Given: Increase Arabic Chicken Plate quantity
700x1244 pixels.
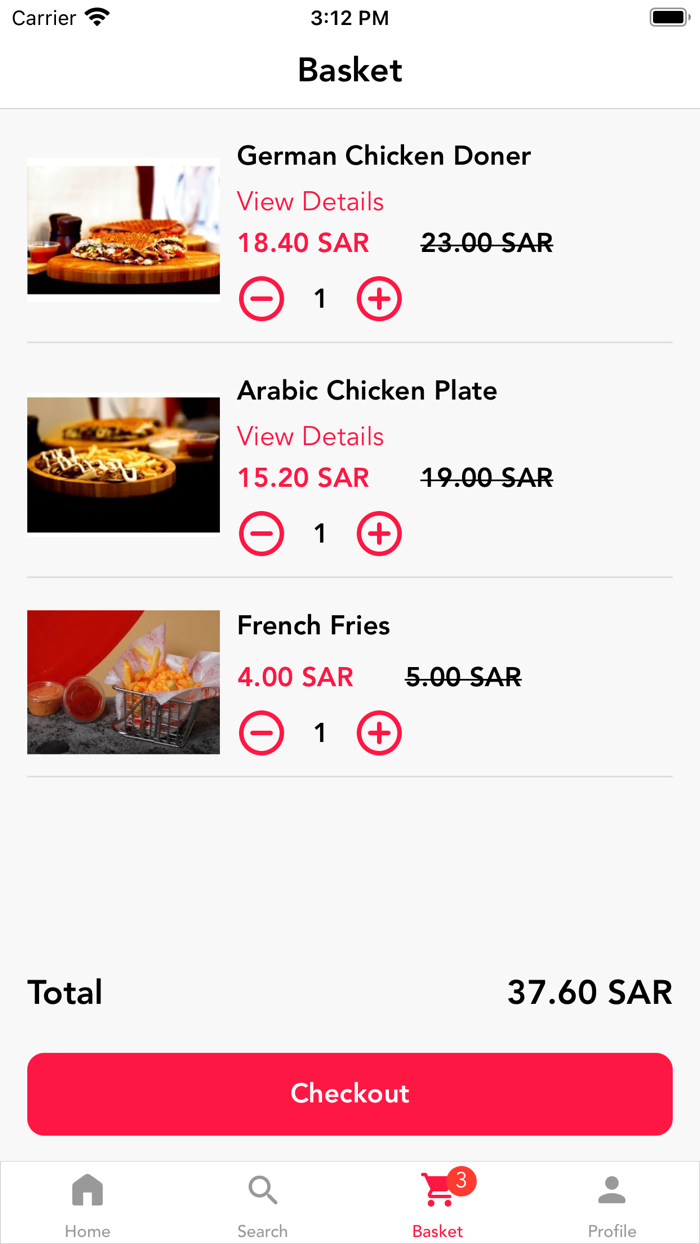Looking at the screenshot, I should click(x=379, y=534).
